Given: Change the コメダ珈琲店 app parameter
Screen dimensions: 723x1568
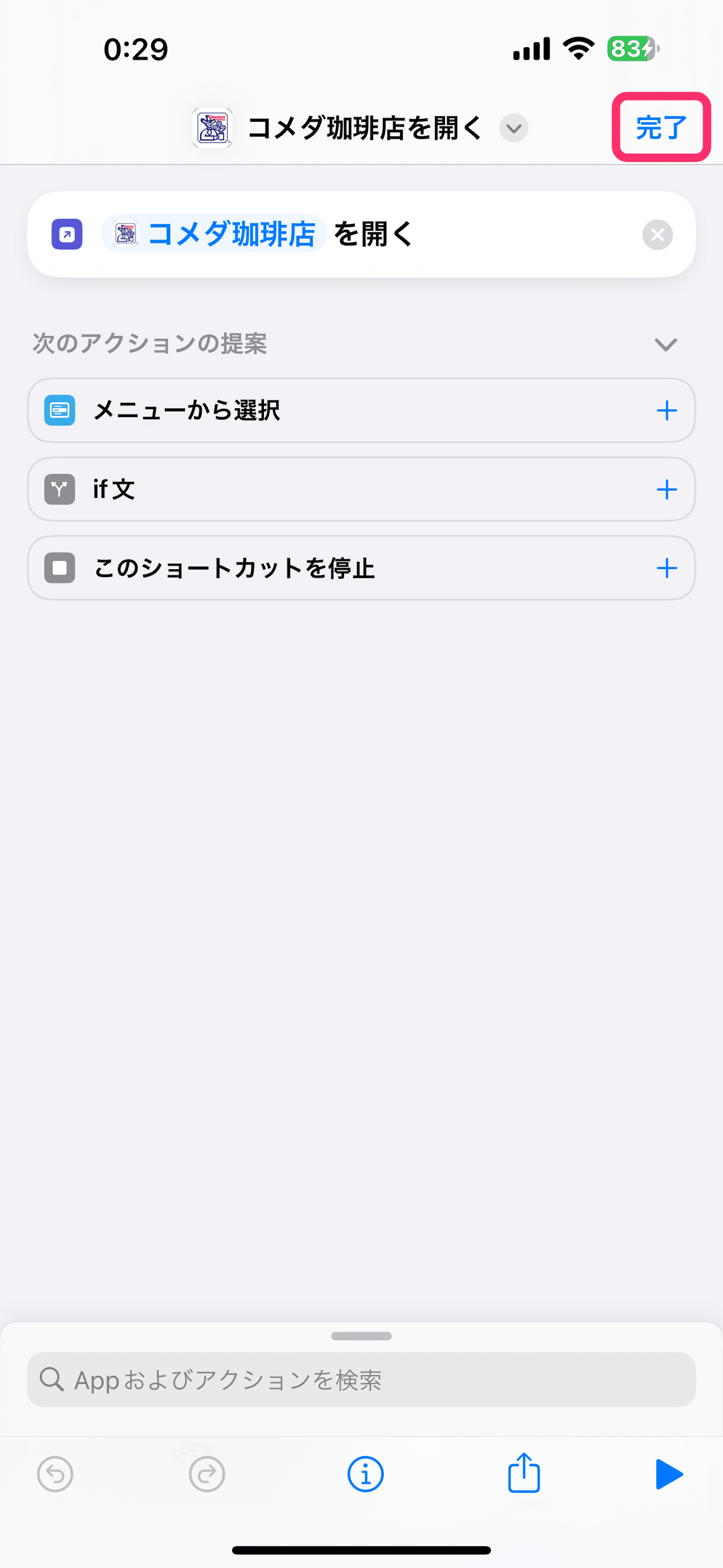Looking at the screenshot, I should coord(214,234).
